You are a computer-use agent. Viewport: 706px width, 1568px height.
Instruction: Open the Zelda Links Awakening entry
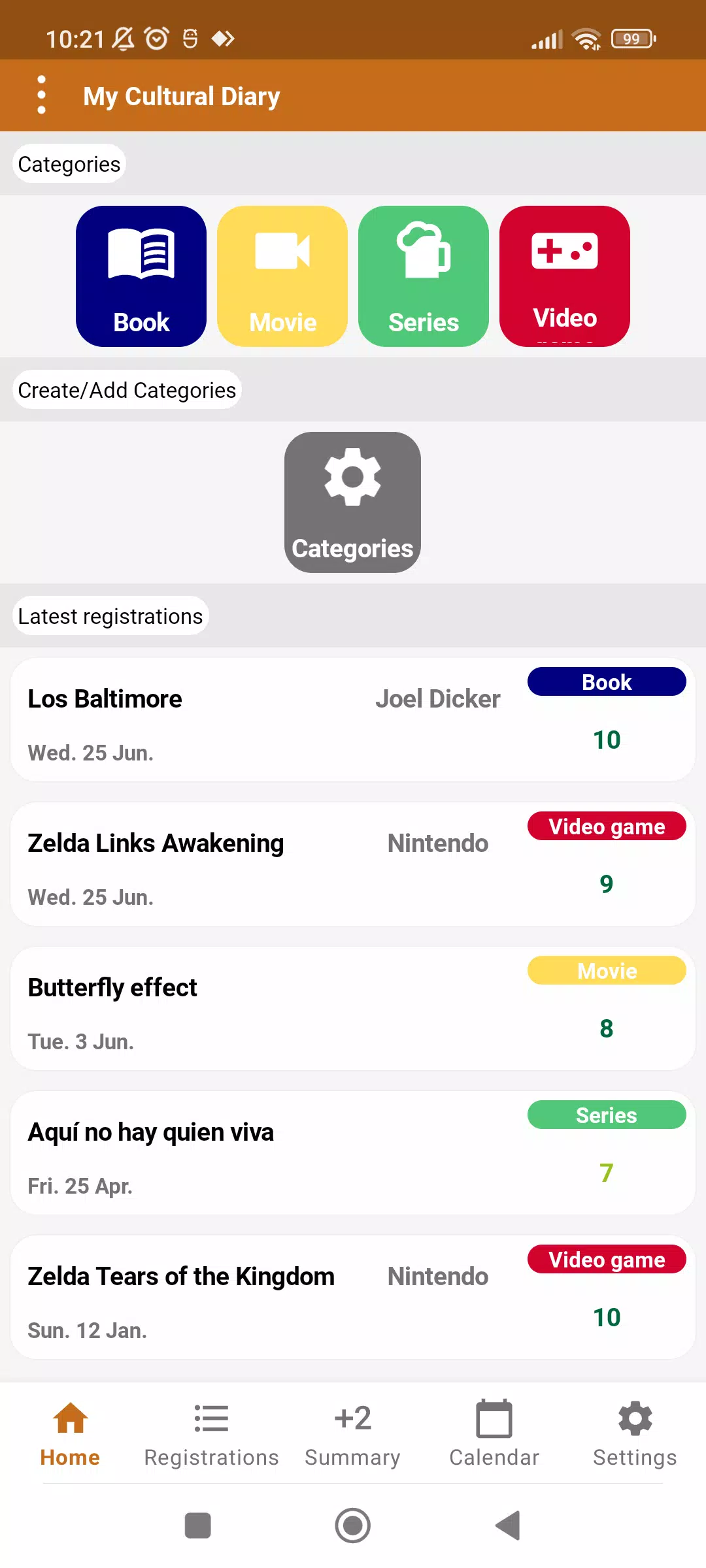[353, 864]
